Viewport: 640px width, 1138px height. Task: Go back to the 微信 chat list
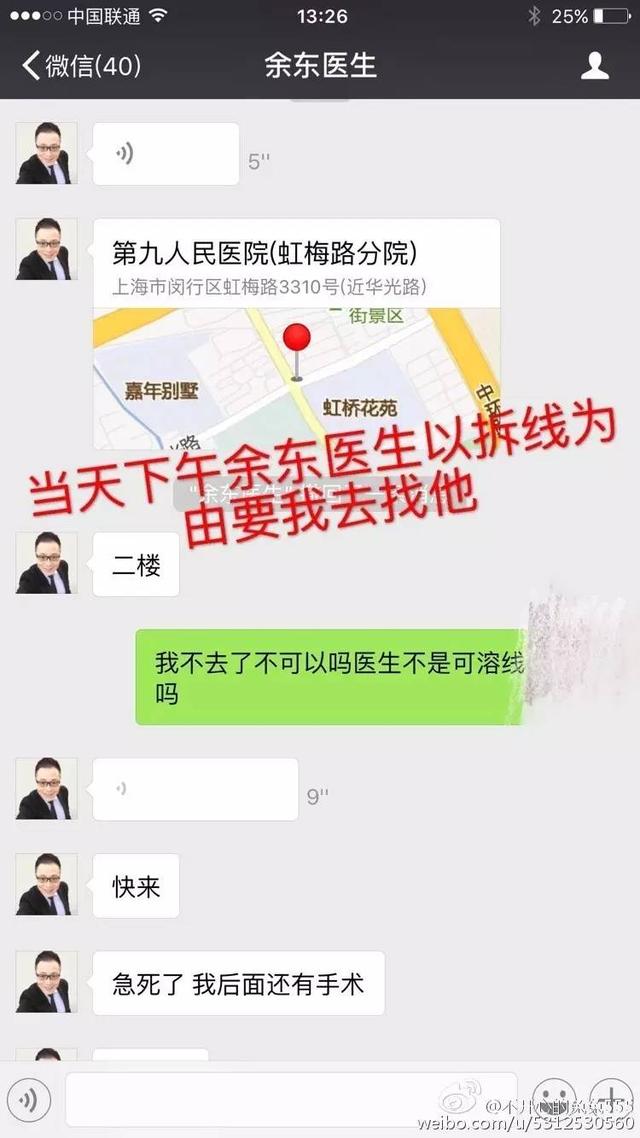coord(80,67)
